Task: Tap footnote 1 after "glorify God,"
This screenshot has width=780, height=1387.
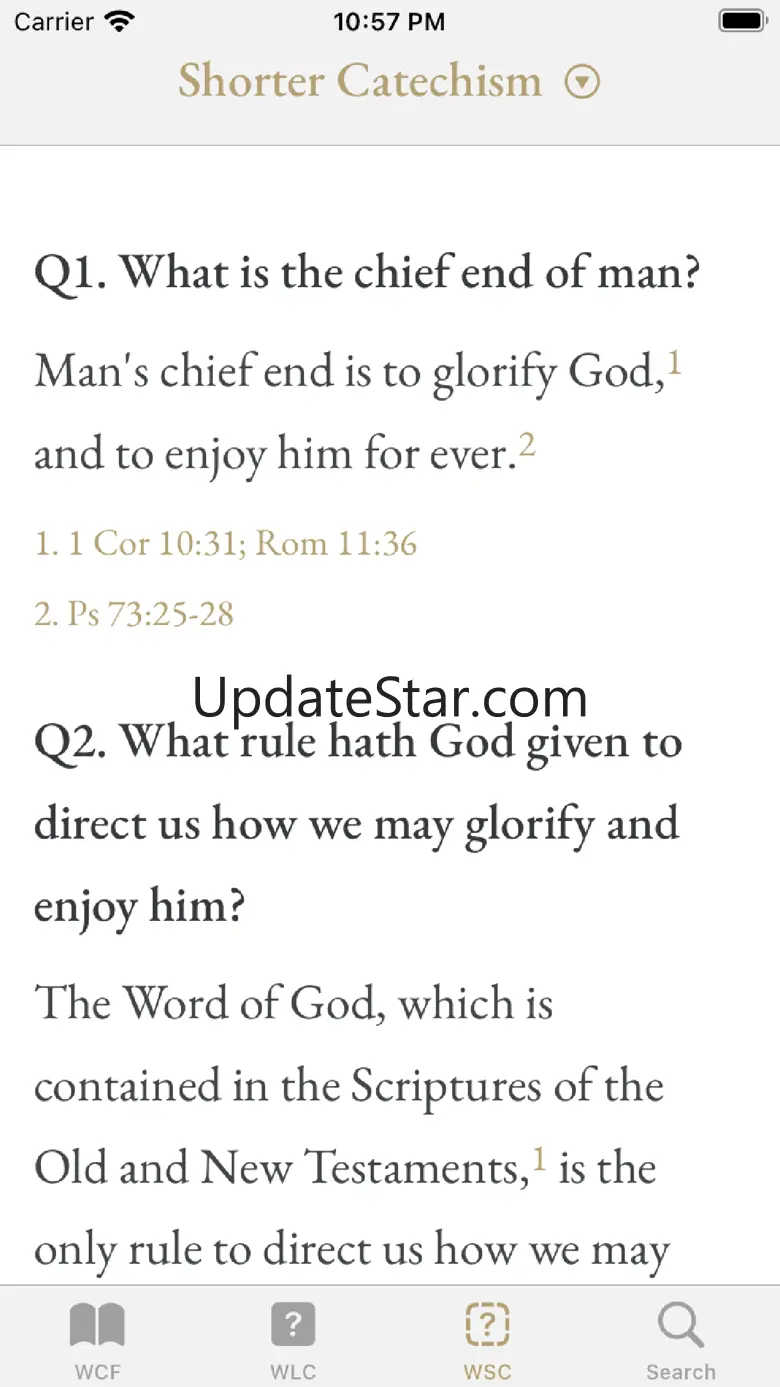Action: 675,362
